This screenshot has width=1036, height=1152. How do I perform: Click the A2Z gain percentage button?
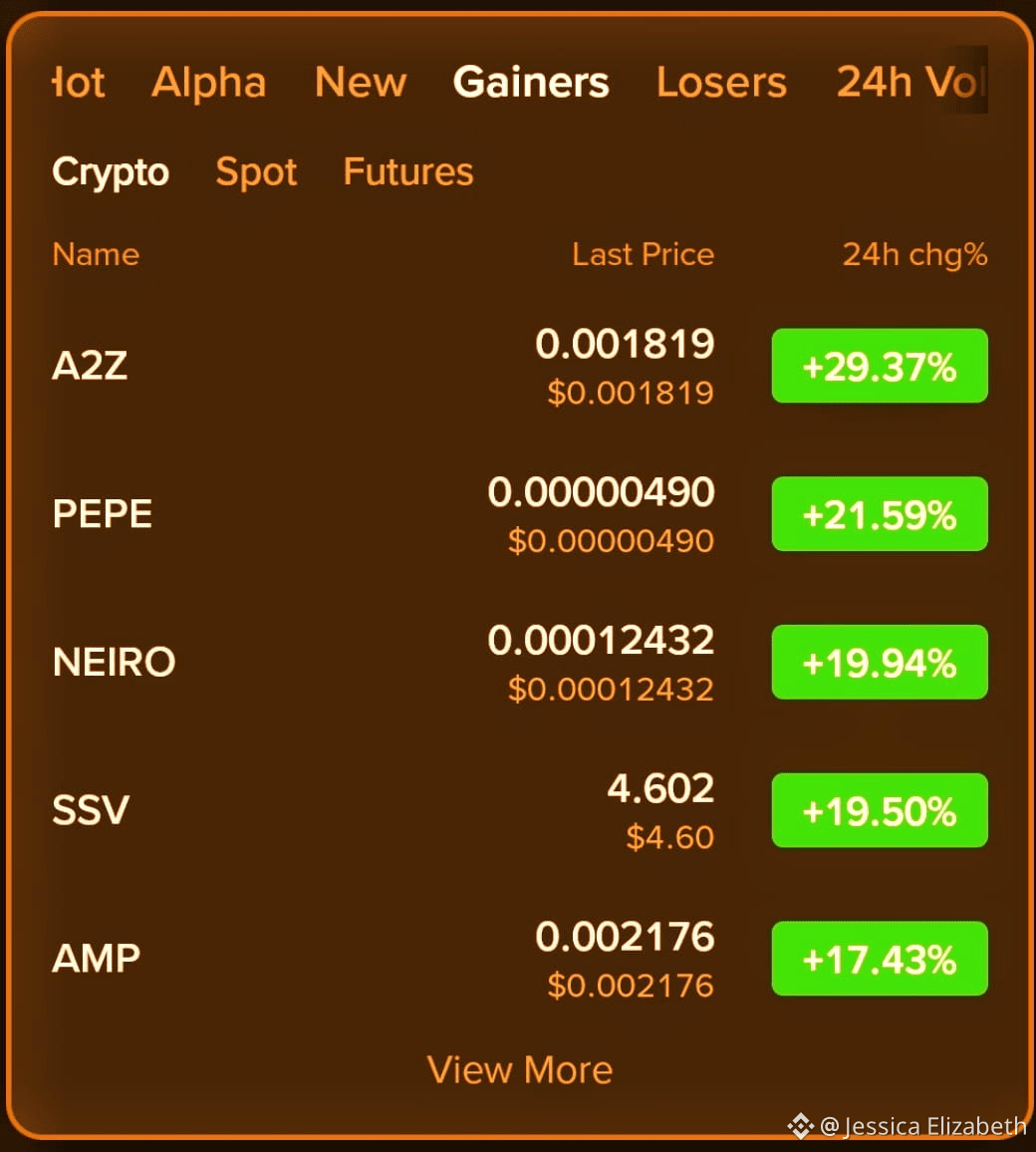[879, 366]
